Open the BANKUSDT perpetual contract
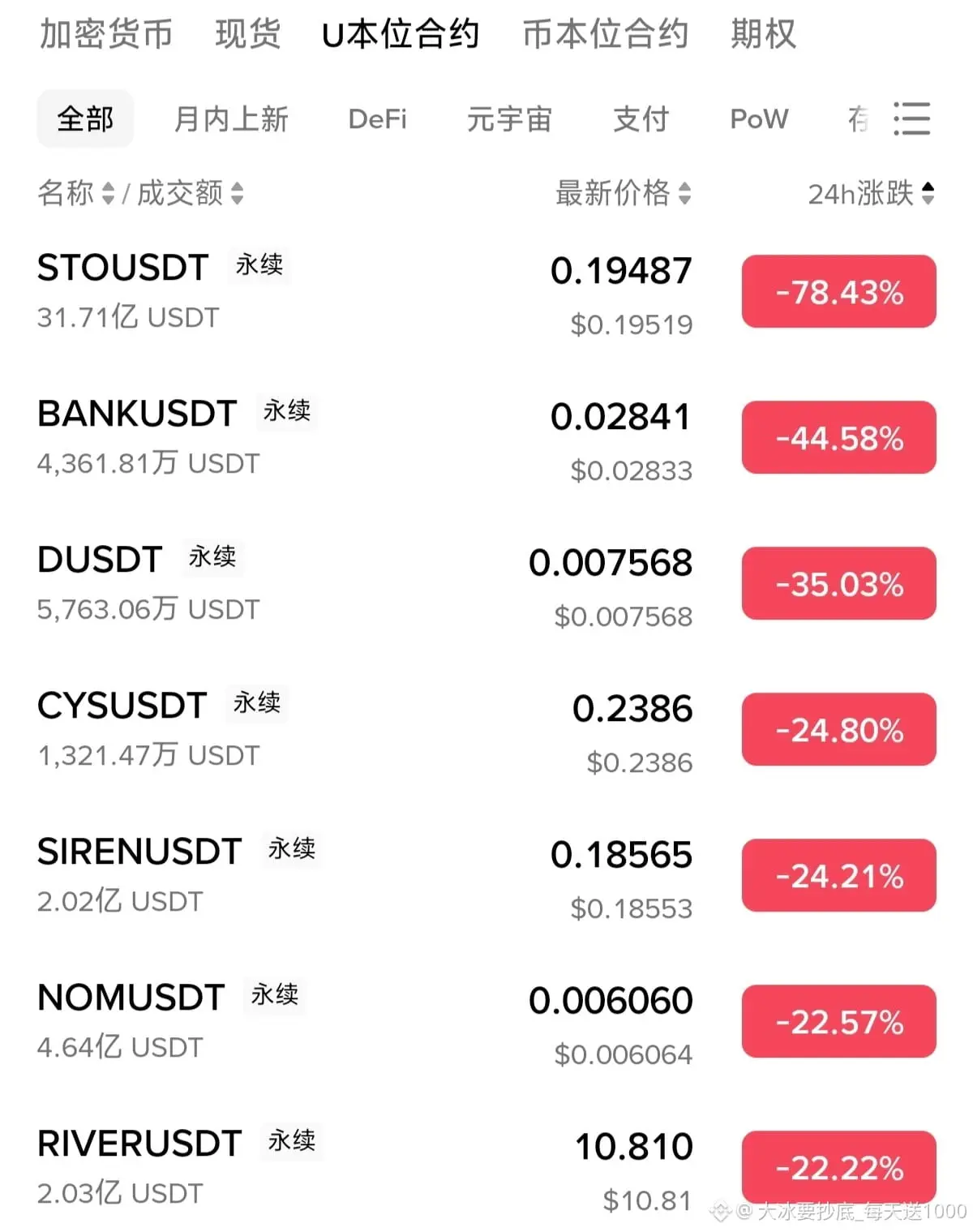The height and width of the screenshot is (1232, 973). 137,414
